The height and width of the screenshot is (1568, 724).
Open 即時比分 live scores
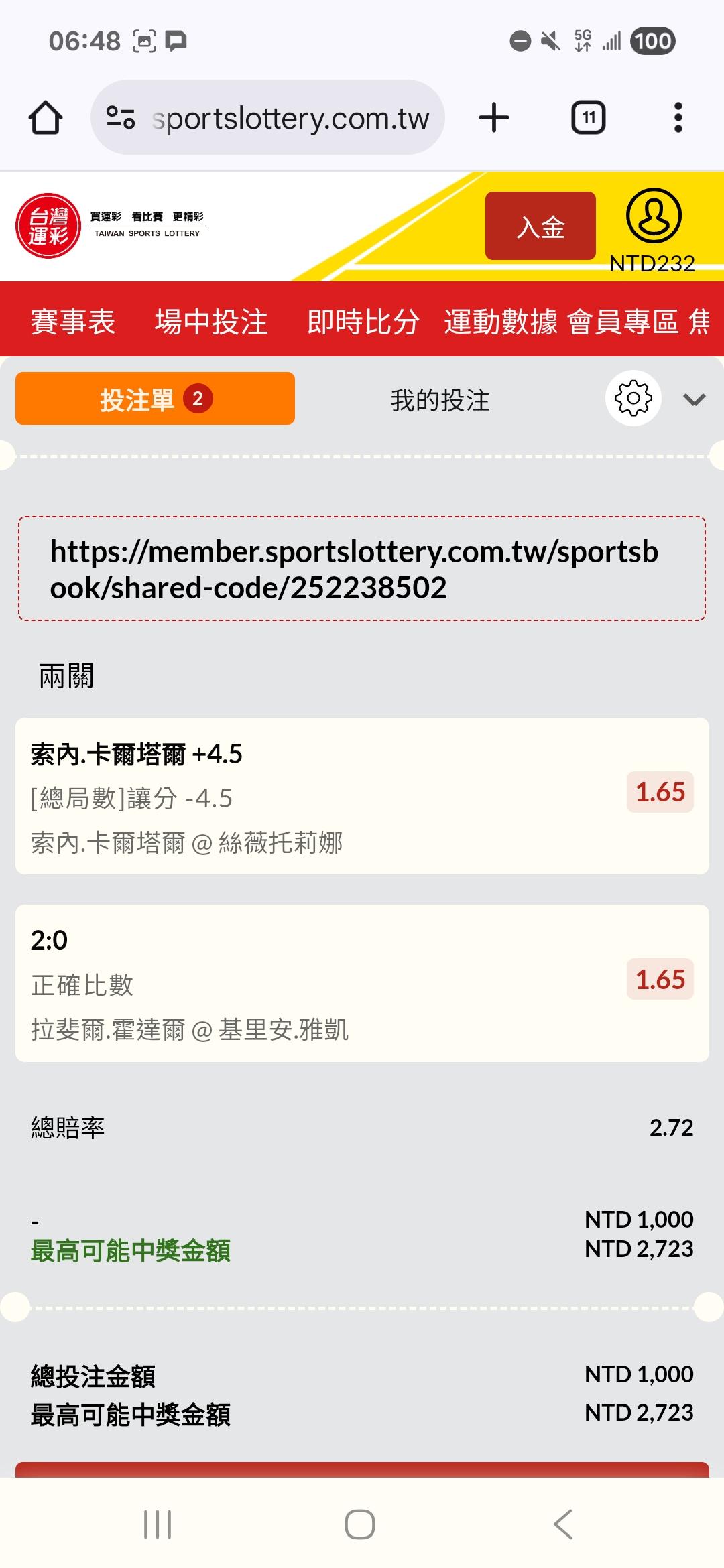pyautogui.click(x=363, y=322)
